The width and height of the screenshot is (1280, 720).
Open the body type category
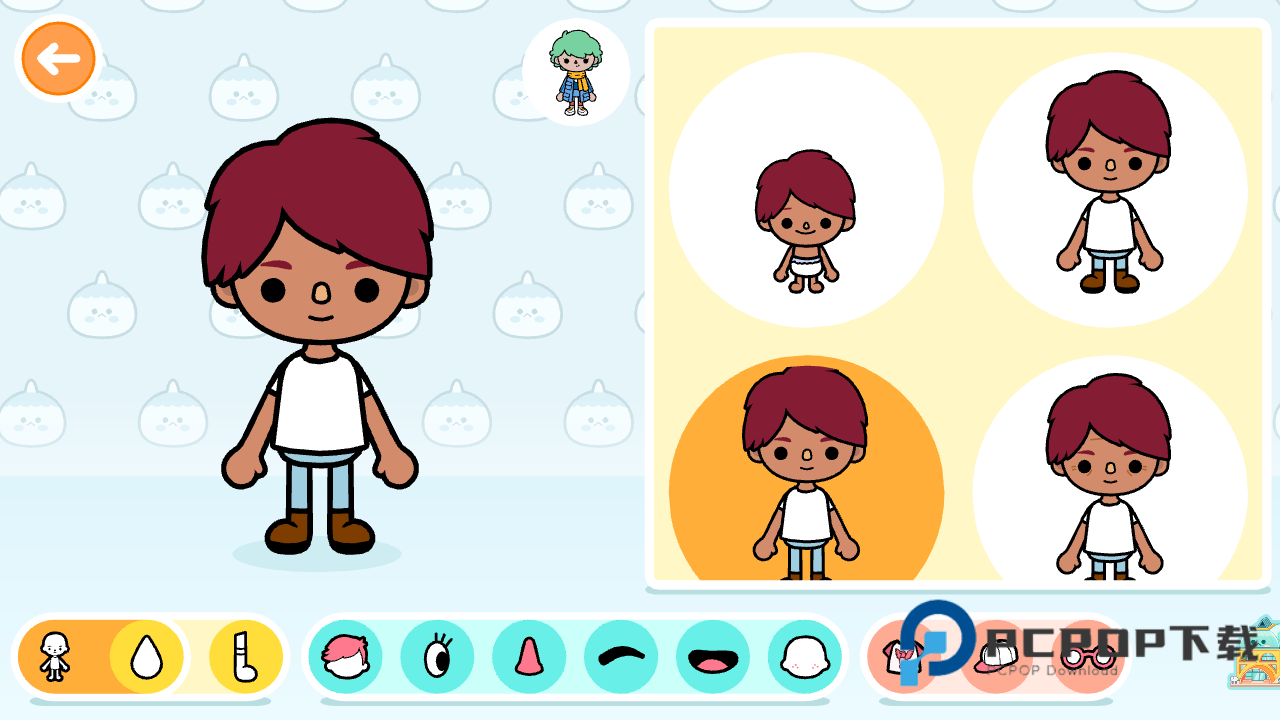[x=55, y=657]
